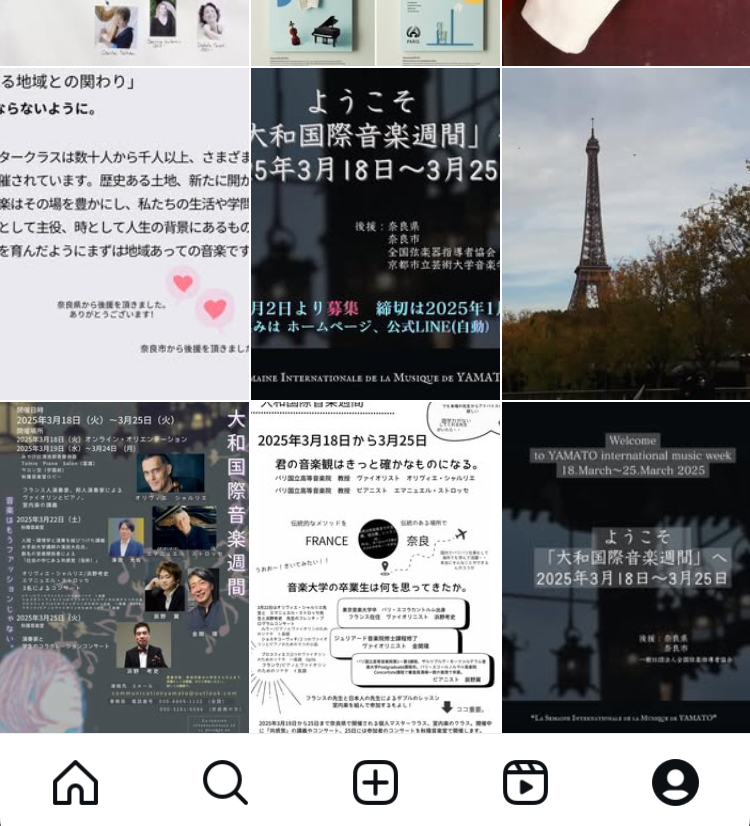
Task: Open the Home feed icon
Action: 75,782
